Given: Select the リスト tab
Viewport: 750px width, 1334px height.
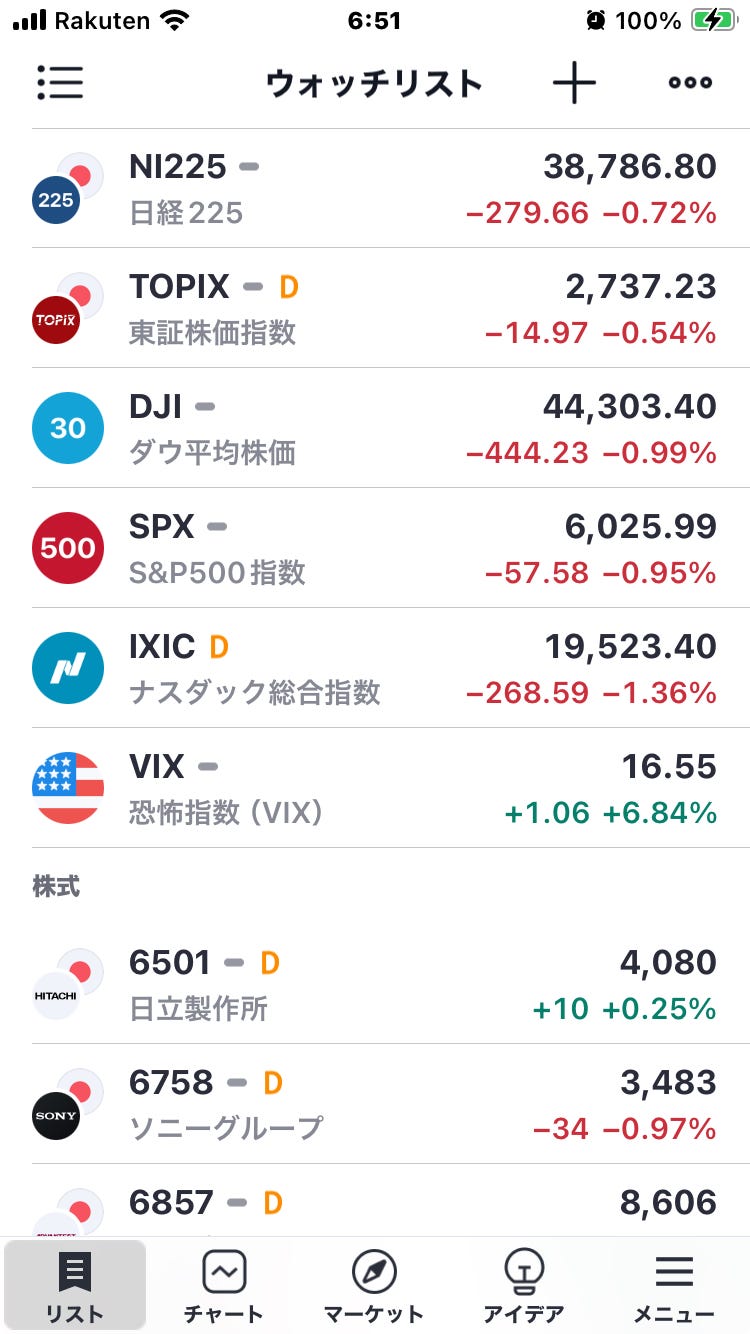Looking at the screenshot, I should pyautogui.click(x=75, y=1286).
